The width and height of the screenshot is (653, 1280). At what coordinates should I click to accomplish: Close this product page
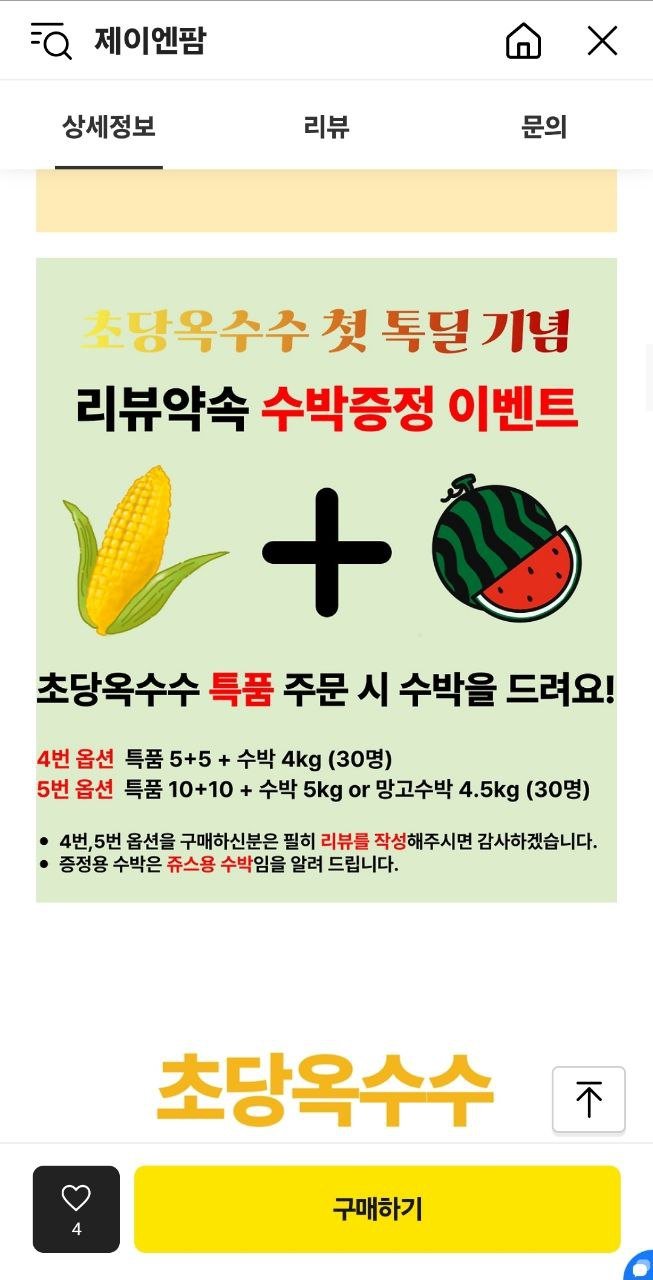tap(602, 41)
